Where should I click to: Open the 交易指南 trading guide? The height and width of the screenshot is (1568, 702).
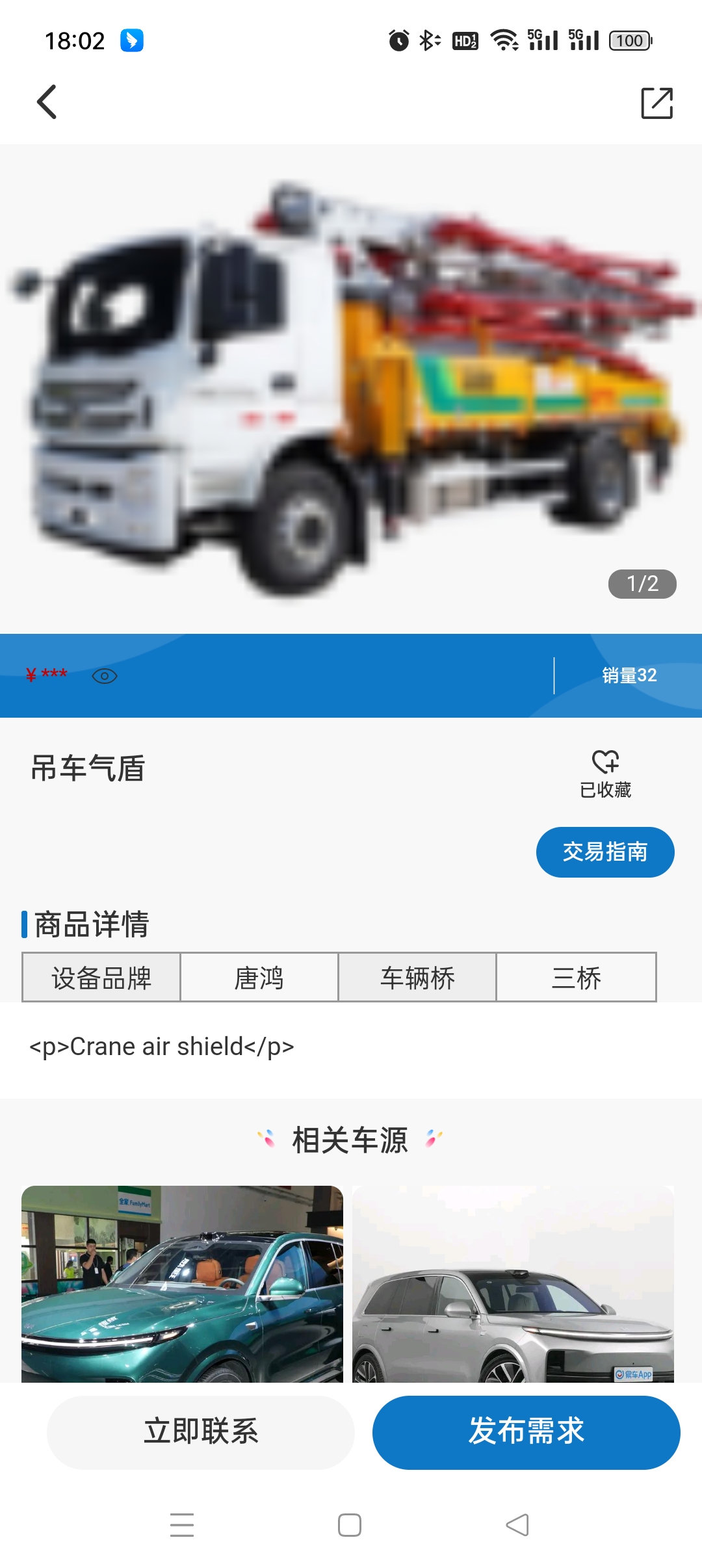tap(604, 852)
